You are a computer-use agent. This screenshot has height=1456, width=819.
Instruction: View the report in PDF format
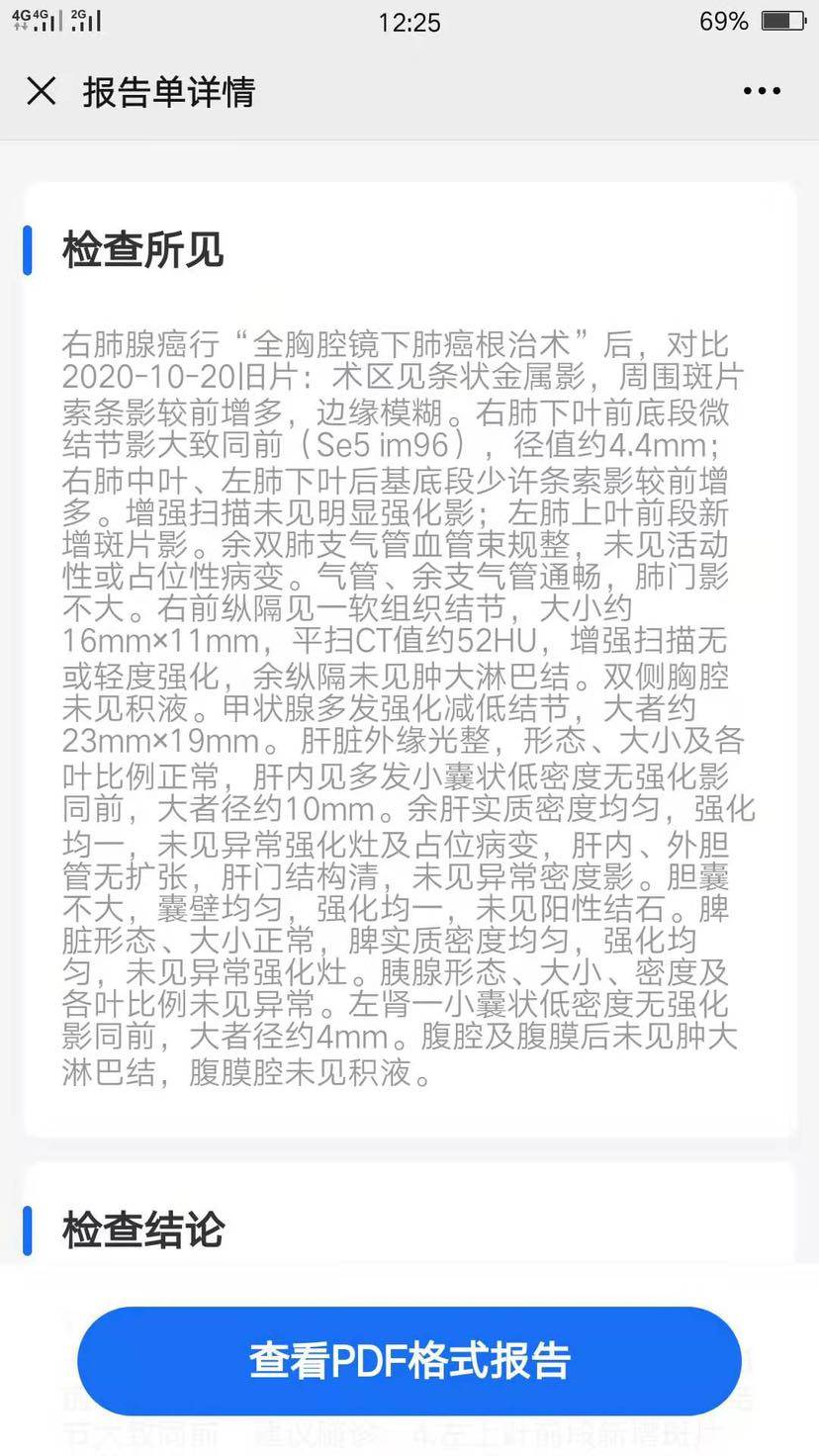[x=409, y=1360]
